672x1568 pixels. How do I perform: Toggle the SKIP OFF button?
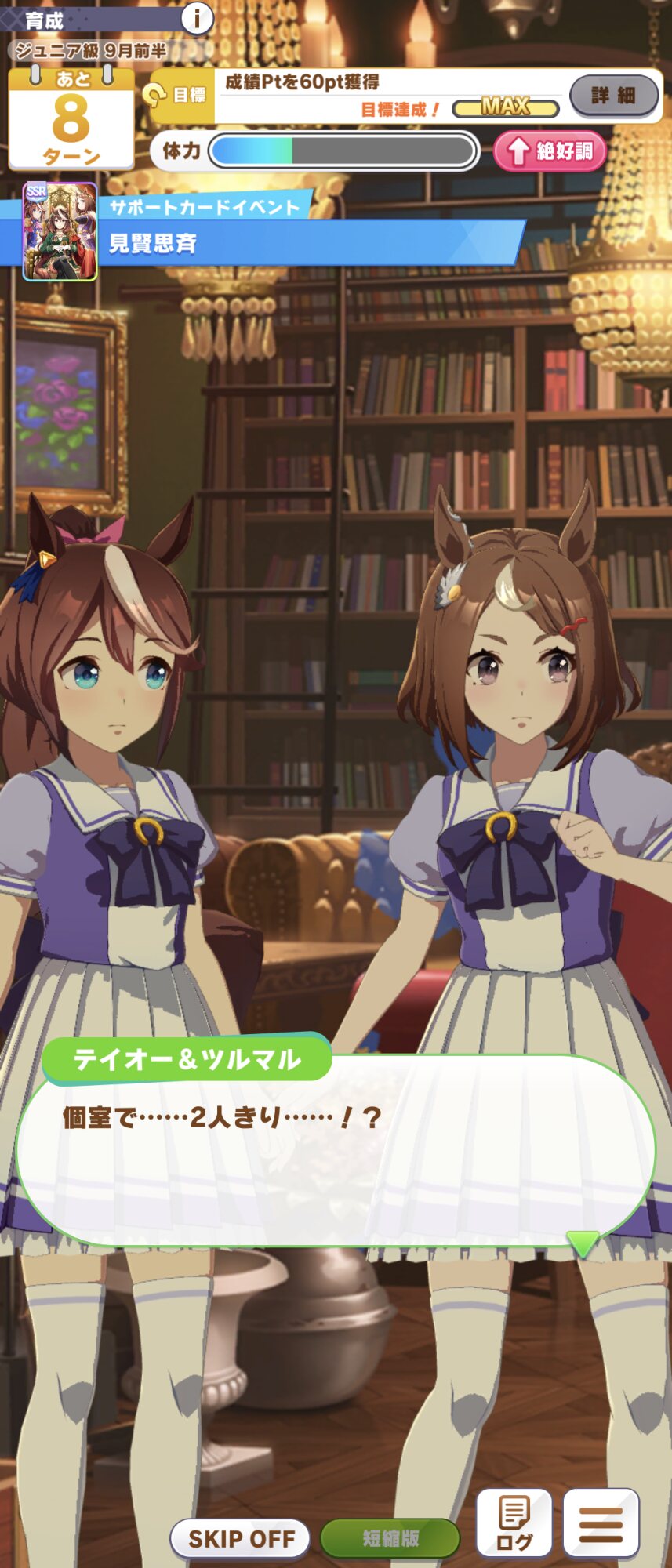point(241,1538)
